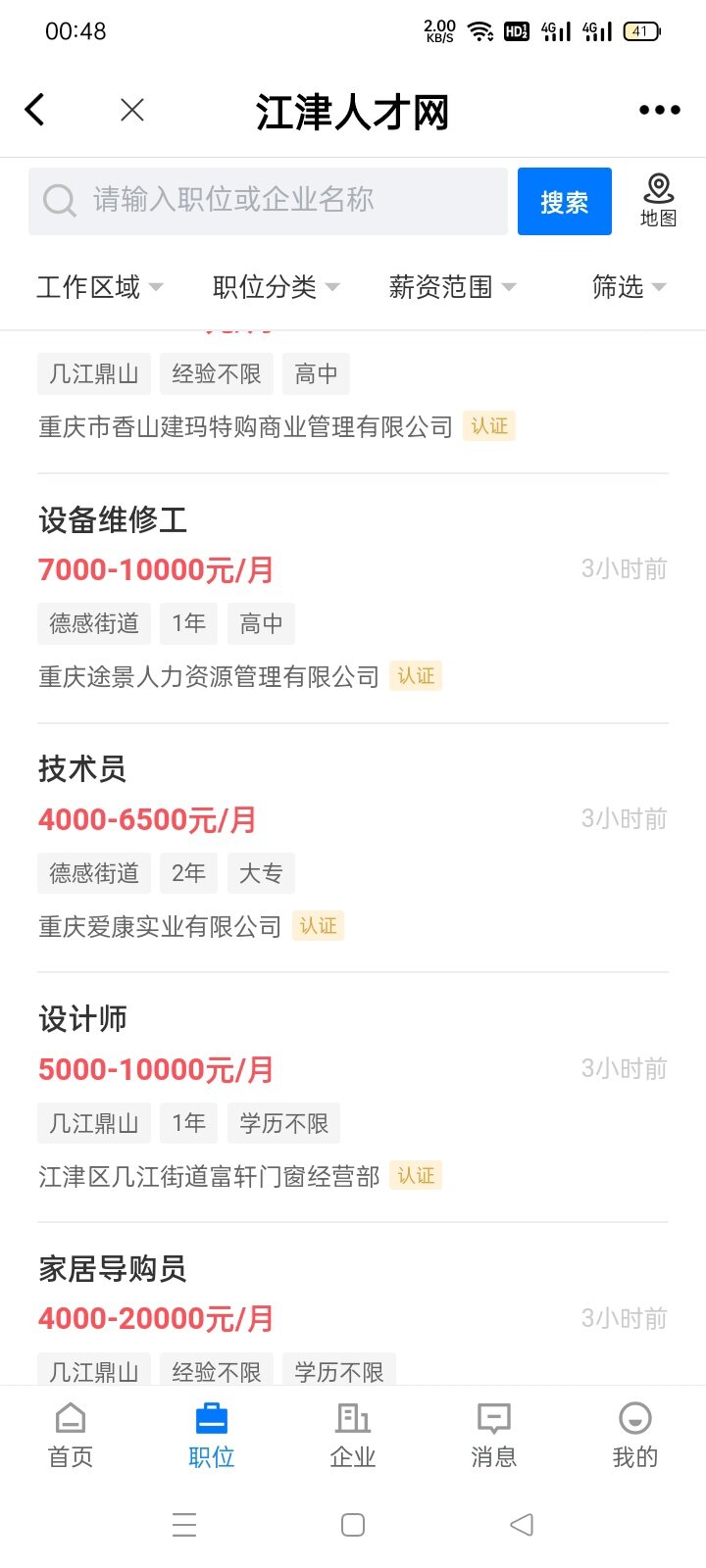Tap the system home button
Viewport: 706px width, 1568px height.
pyautogui.click(x=353, y=1525)
